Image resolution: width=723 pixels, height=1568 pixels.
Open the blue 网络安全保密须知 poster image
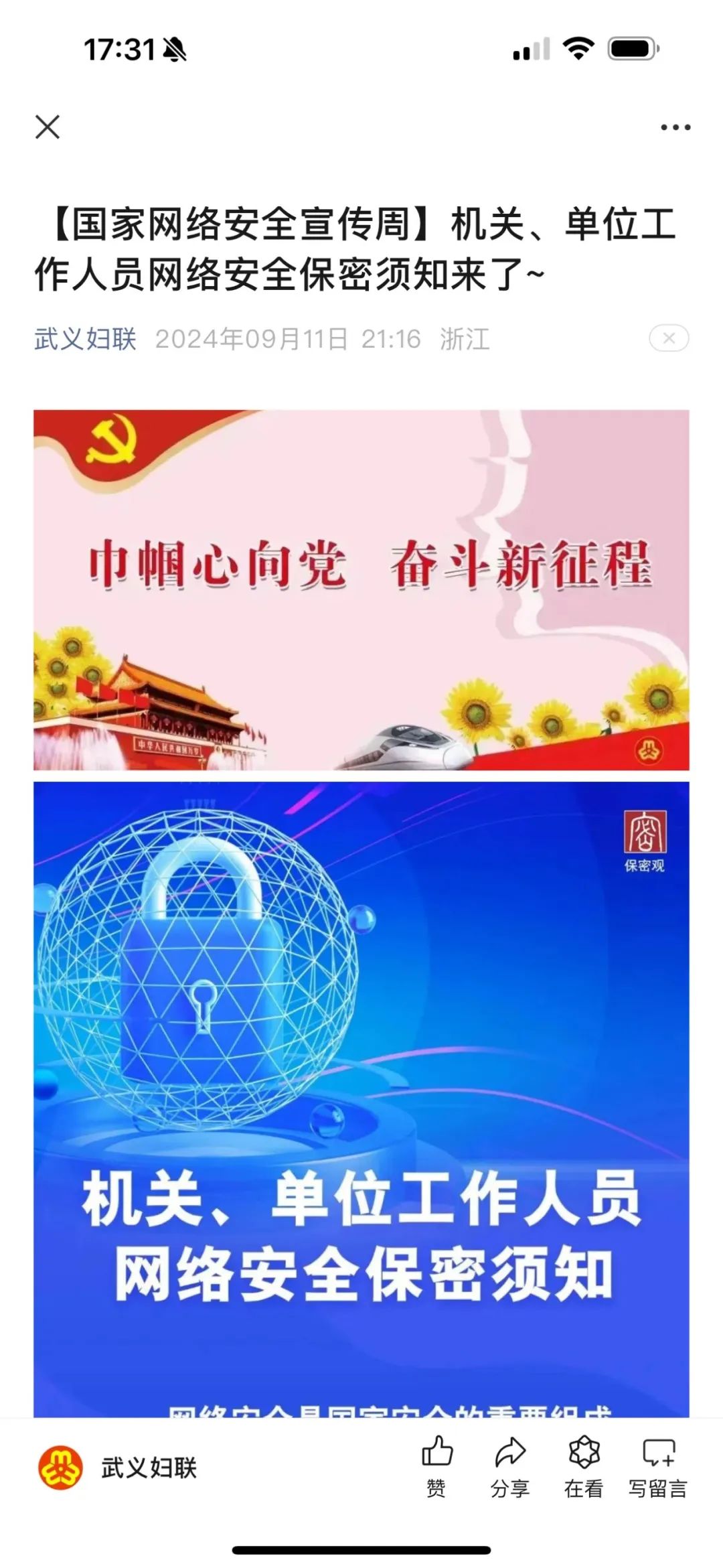pos(361,1098)
